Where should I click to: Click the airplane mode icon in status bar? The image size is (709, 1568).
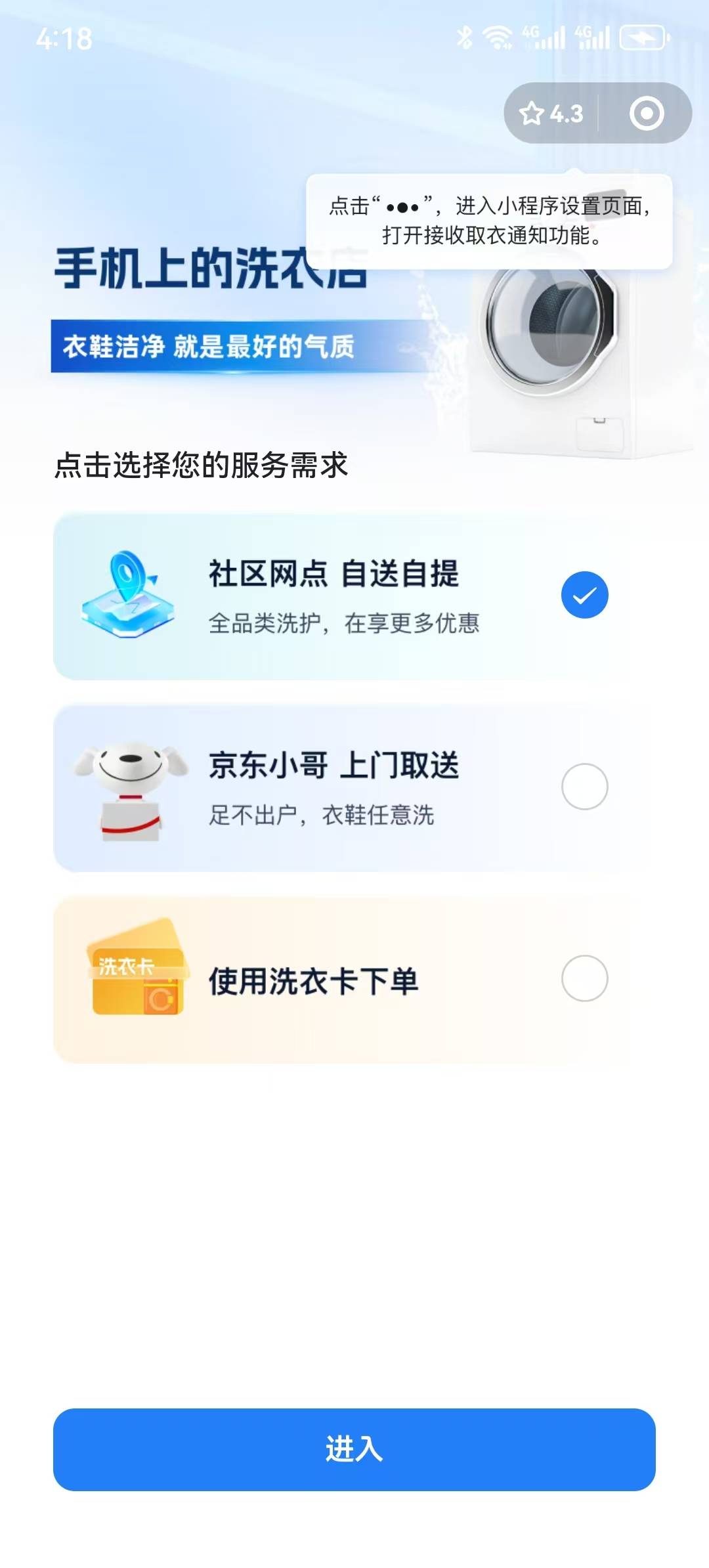pyautogui.click(x=643, y=37)
